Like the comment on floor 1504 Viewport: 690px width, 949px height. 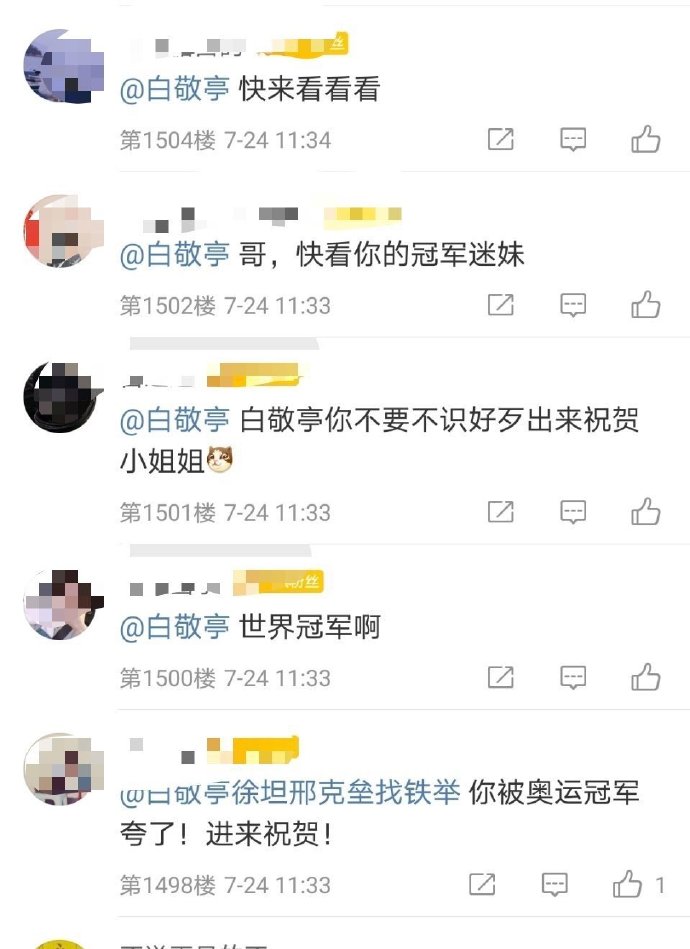[646, 140]
